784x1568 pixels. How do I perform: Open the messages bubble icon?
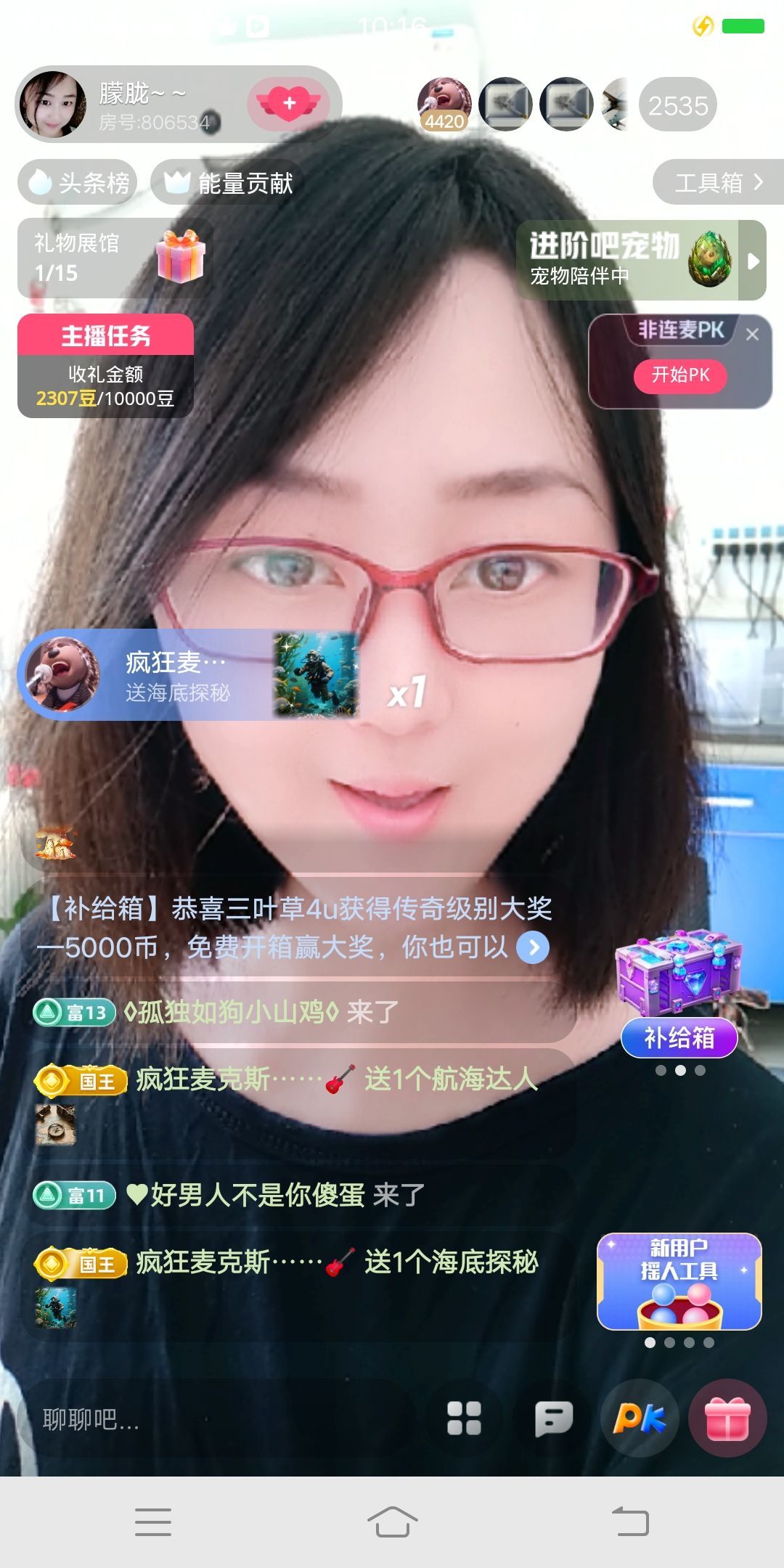[x=553, y=1418]
